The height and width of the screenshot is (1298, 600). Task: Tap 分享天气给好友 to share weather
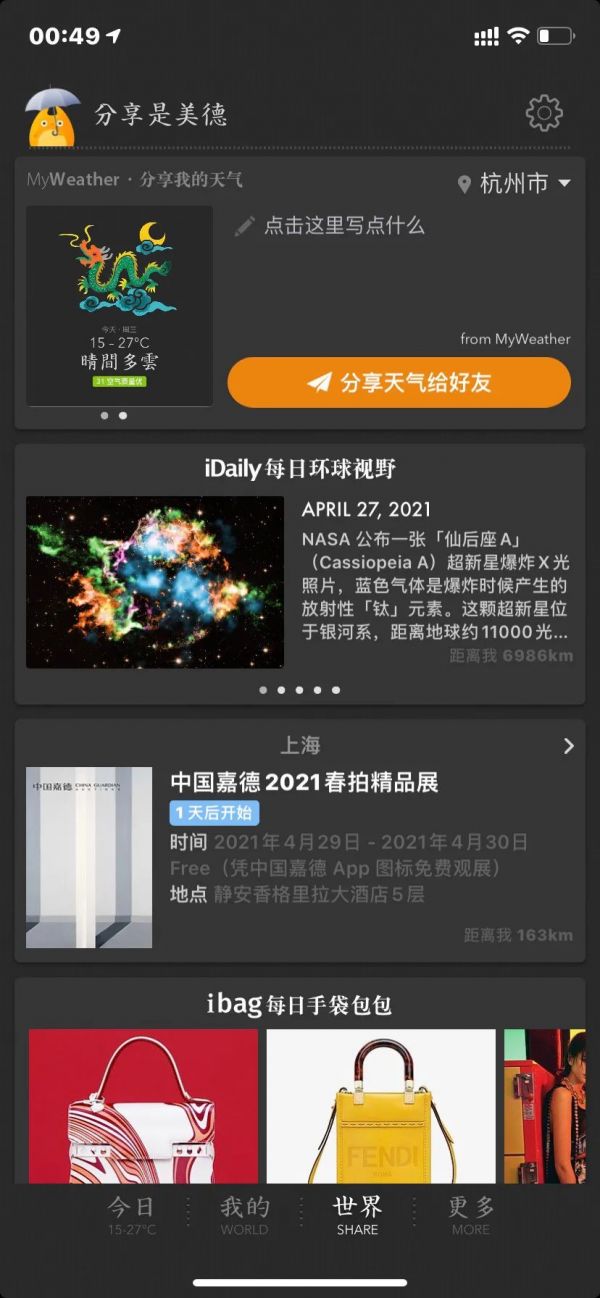[x=399, y=383]
